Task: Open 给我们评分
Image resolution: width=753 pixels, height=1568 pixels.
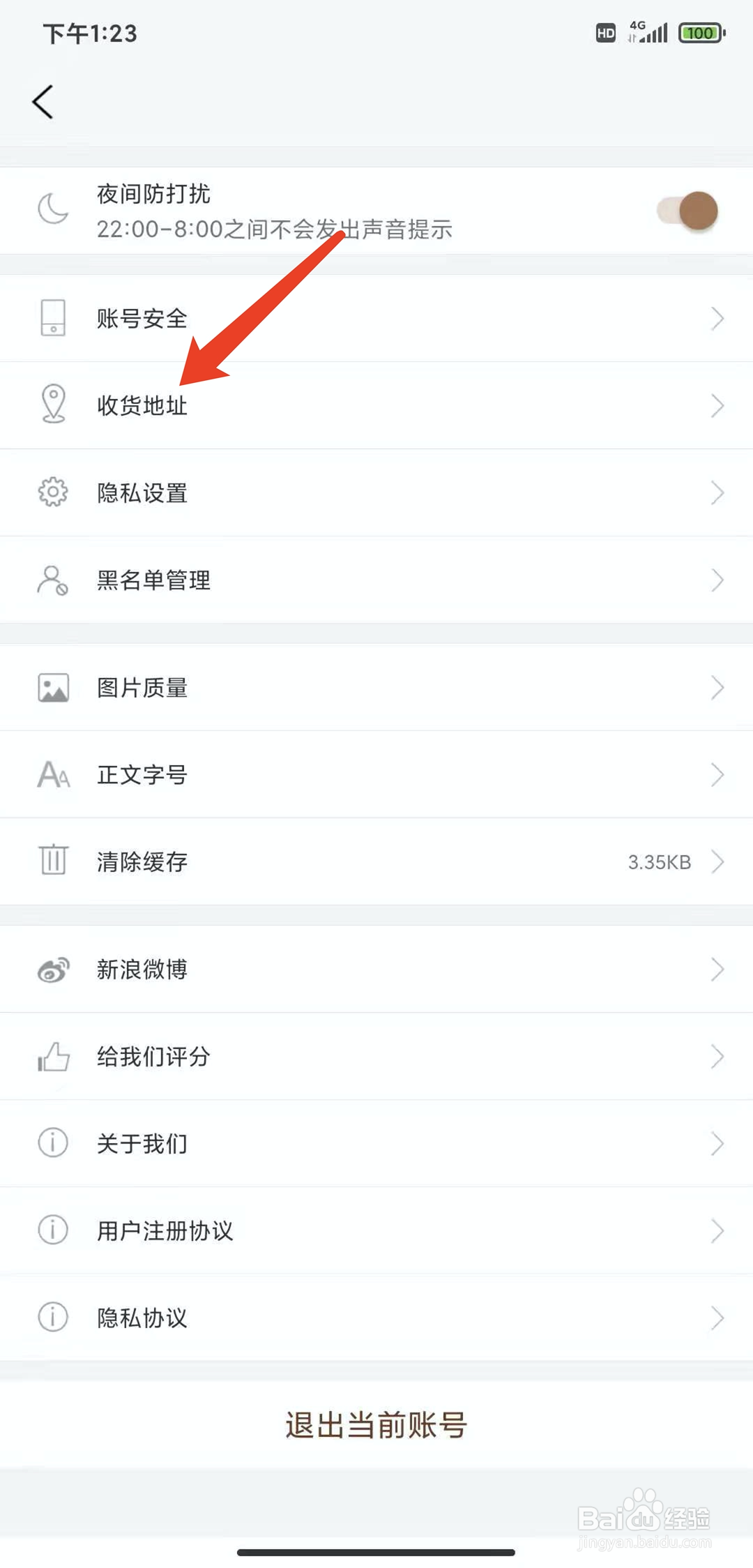Action: (x=376, y=1057)
